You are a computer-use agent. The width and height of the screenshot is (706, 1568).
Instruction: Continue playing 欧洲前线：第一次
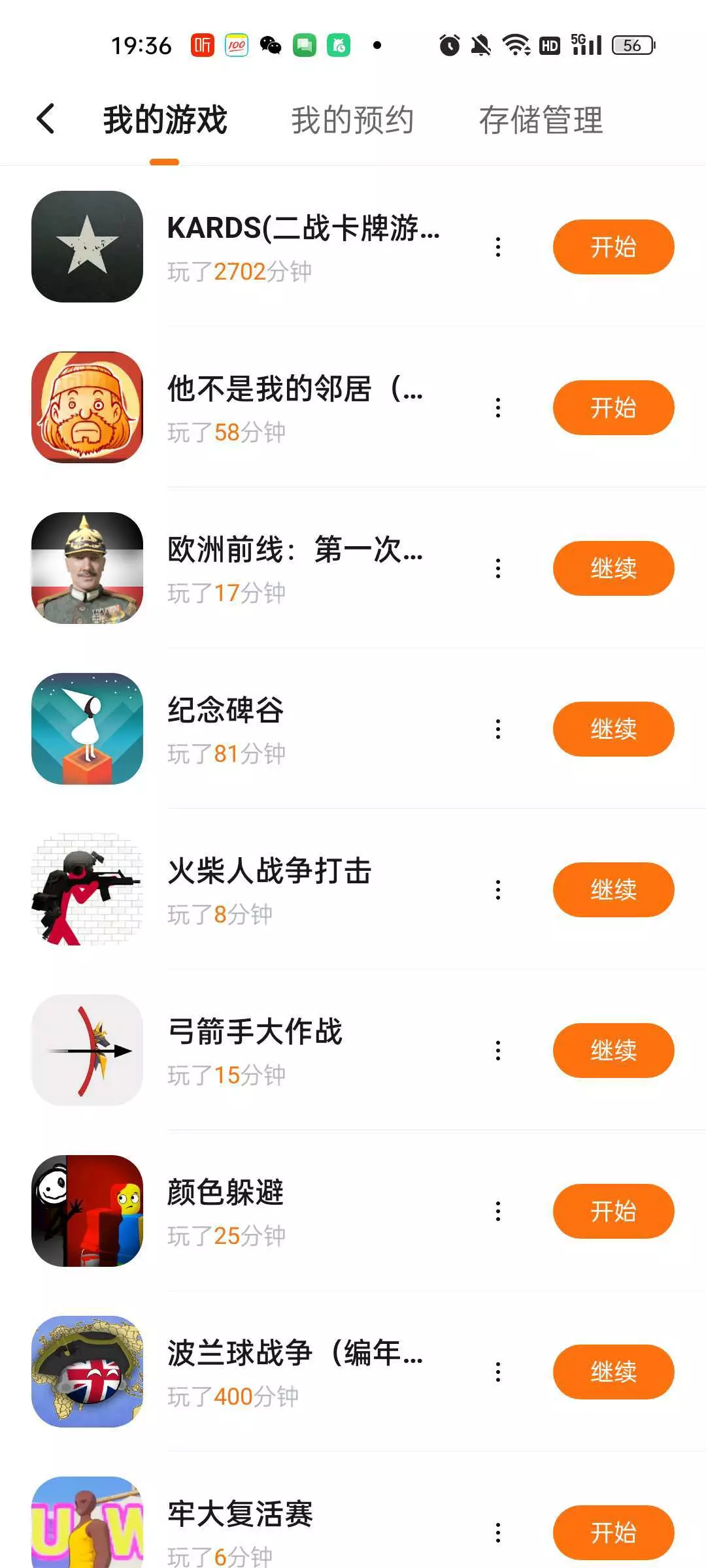coord(613,568)
